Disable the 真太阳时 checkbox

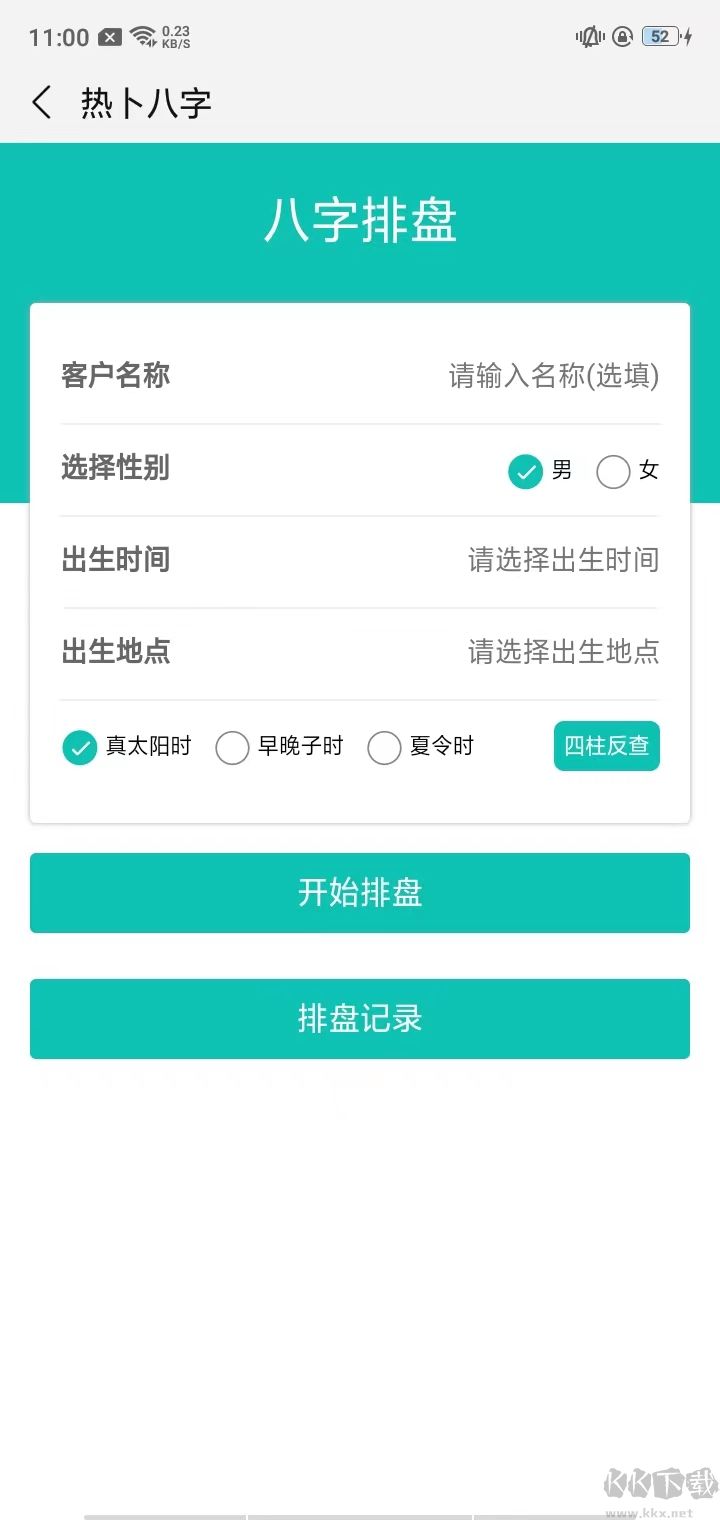(x=79, y=747)
